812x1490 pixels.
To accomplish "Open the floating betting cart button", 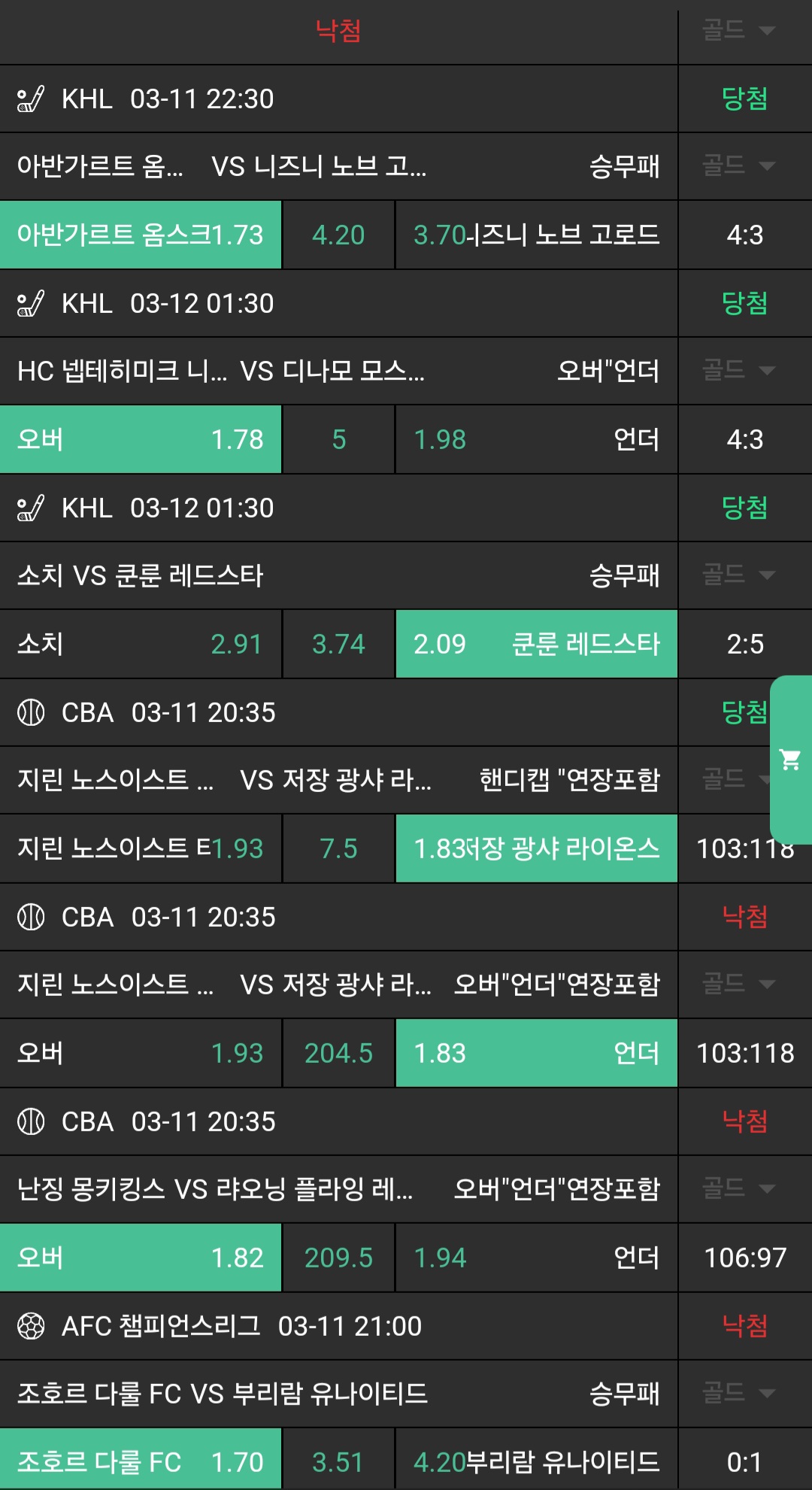I will 790,760.
